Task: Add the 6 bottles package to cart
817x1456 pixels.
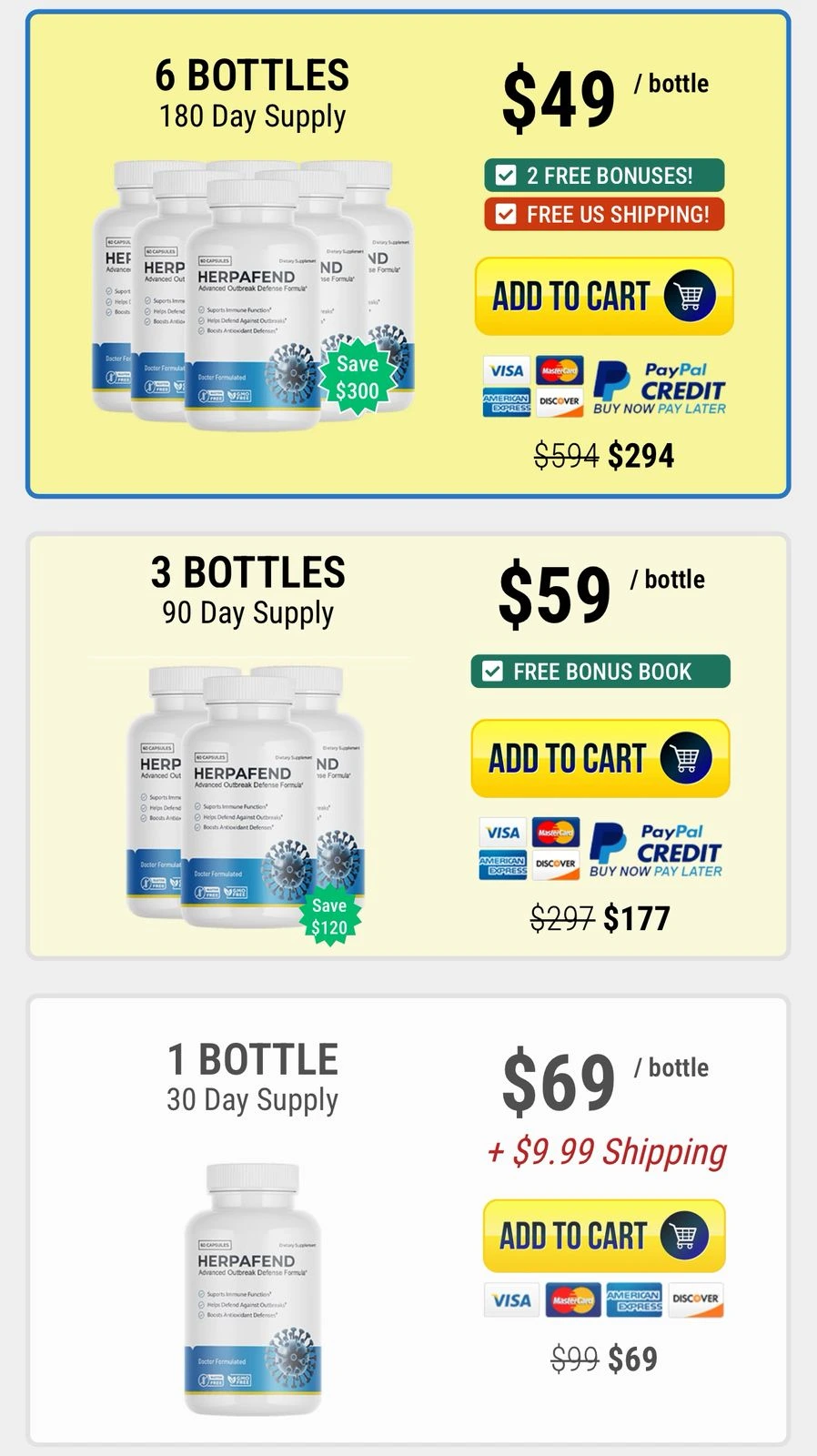Action: click(603, 297)
